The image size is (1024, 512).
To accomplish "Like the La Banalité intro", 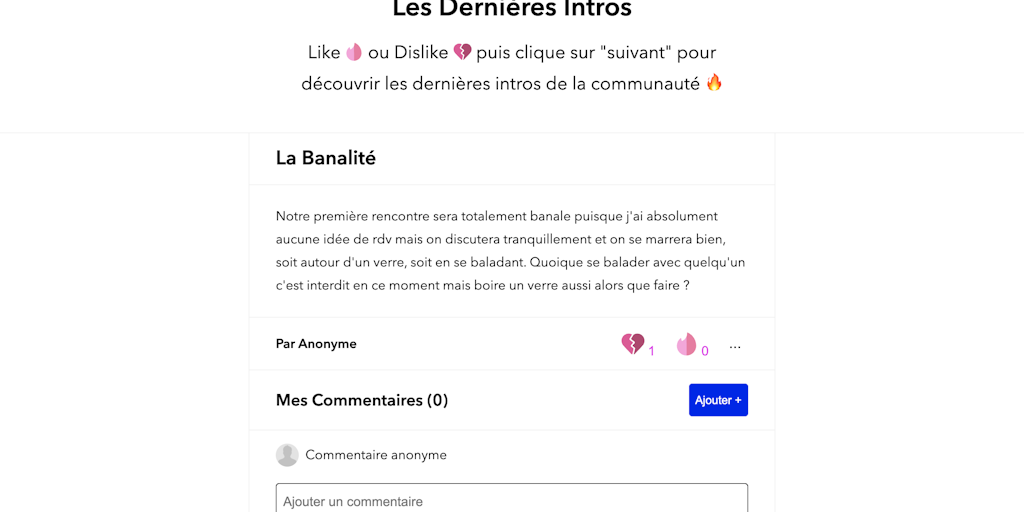I will click(x=686, y=345).
